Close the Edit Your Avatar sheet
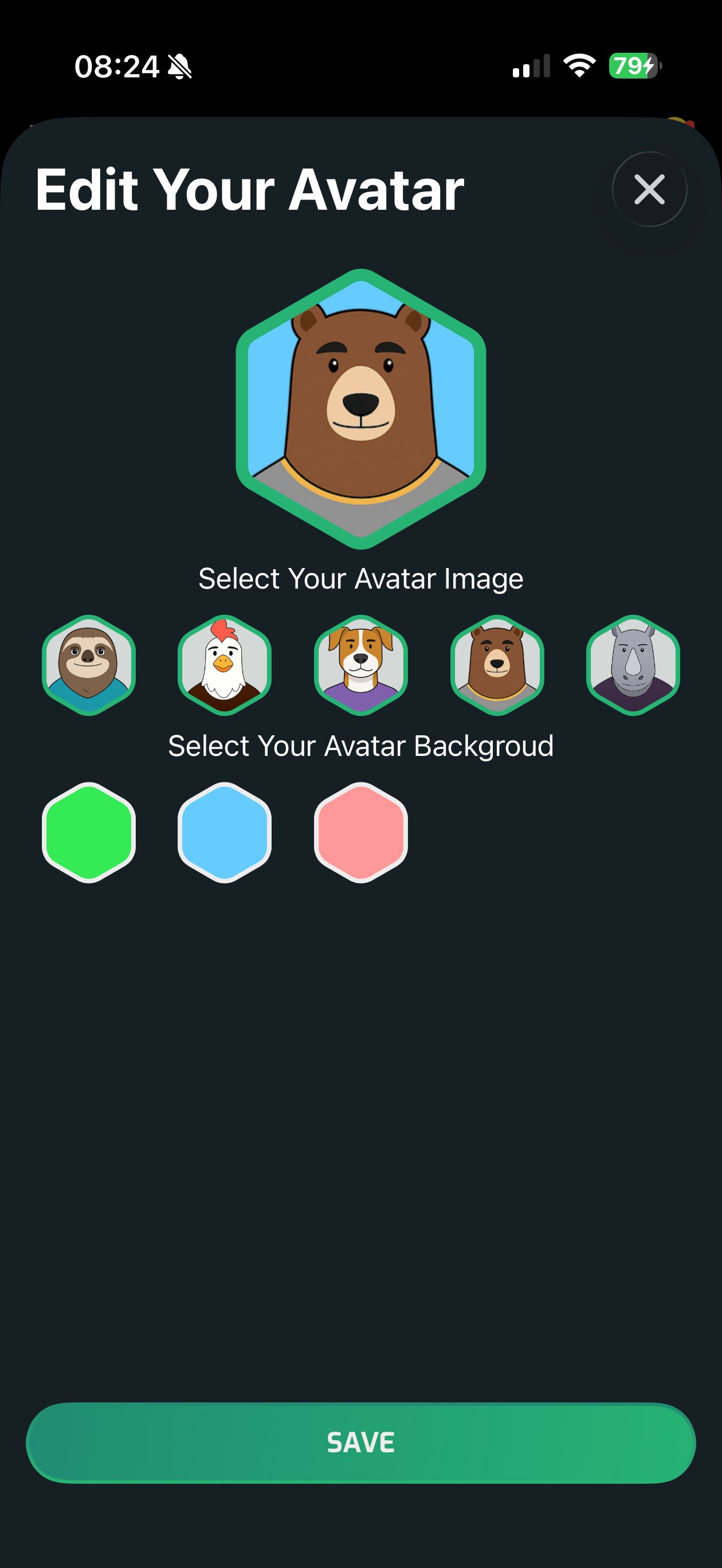 click(649, 189)
